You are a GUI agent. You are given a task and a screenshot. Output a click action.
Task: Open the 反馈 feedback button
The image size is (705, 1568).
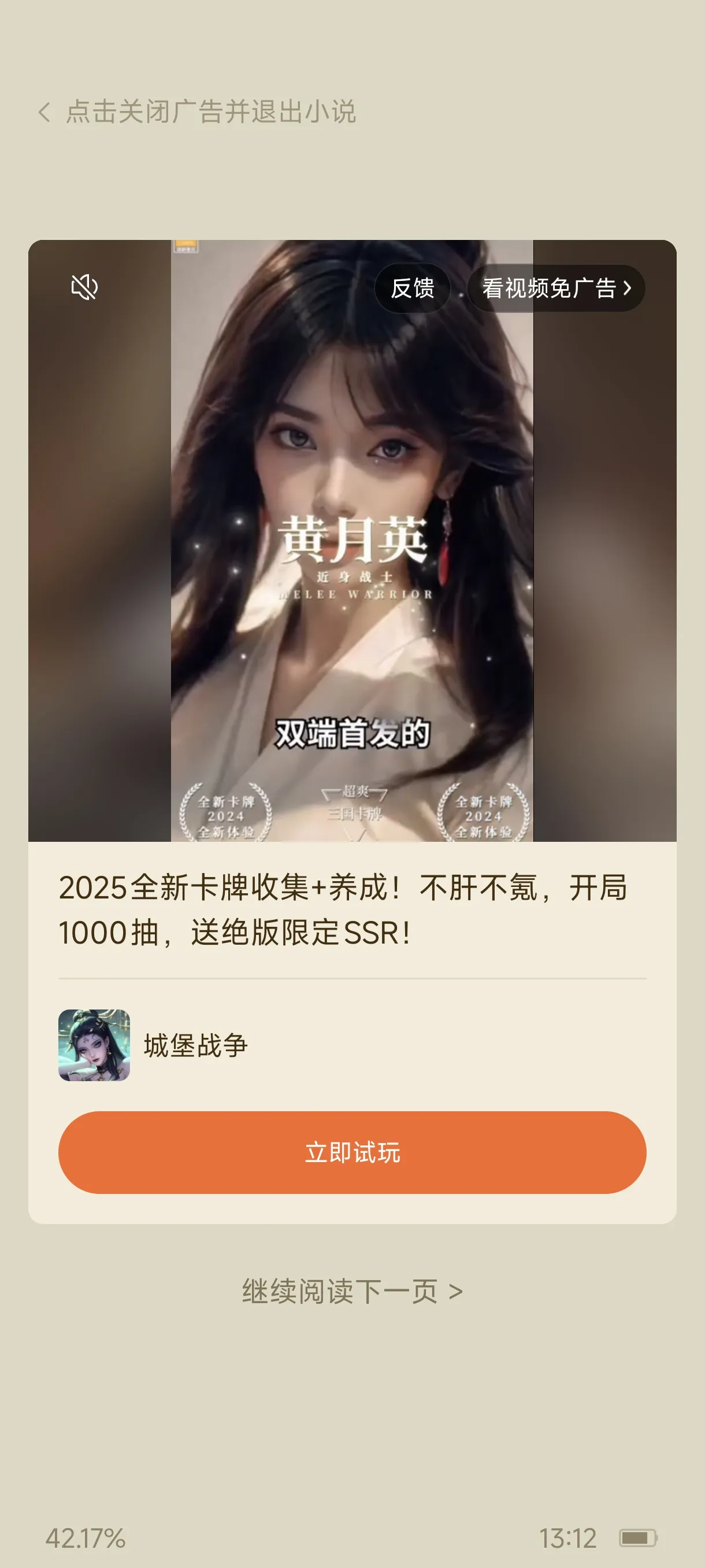(x=413, y=289)
